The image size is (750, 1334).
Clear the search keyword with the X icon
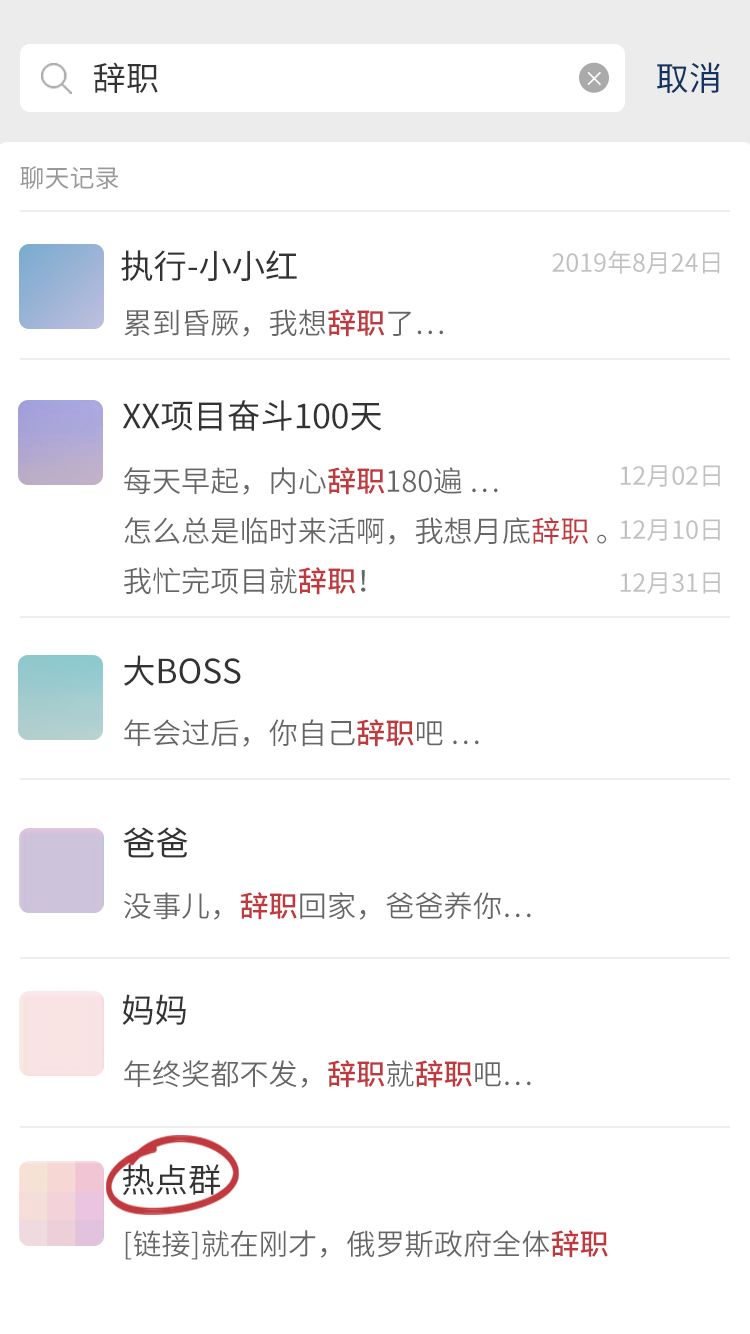[x=593, y=77]
